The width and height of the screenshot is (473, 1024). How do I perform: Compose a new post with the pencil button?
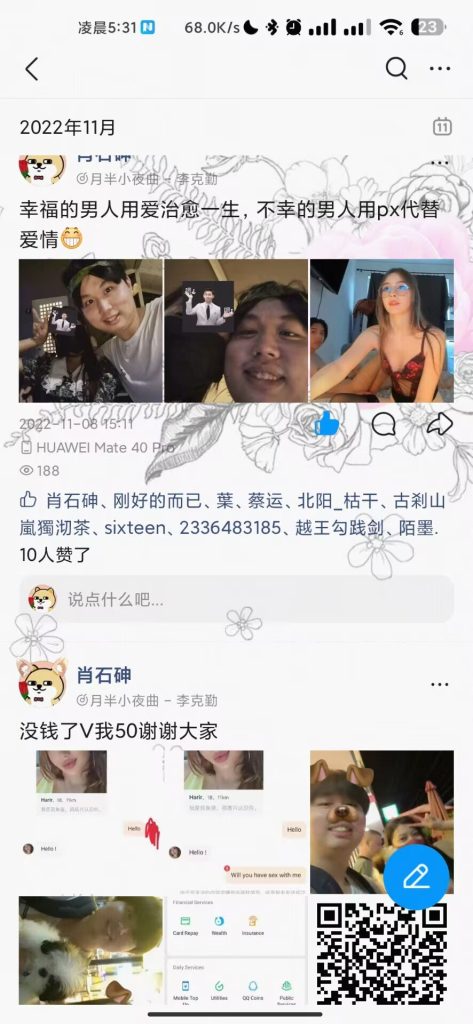tap(416, 876)
